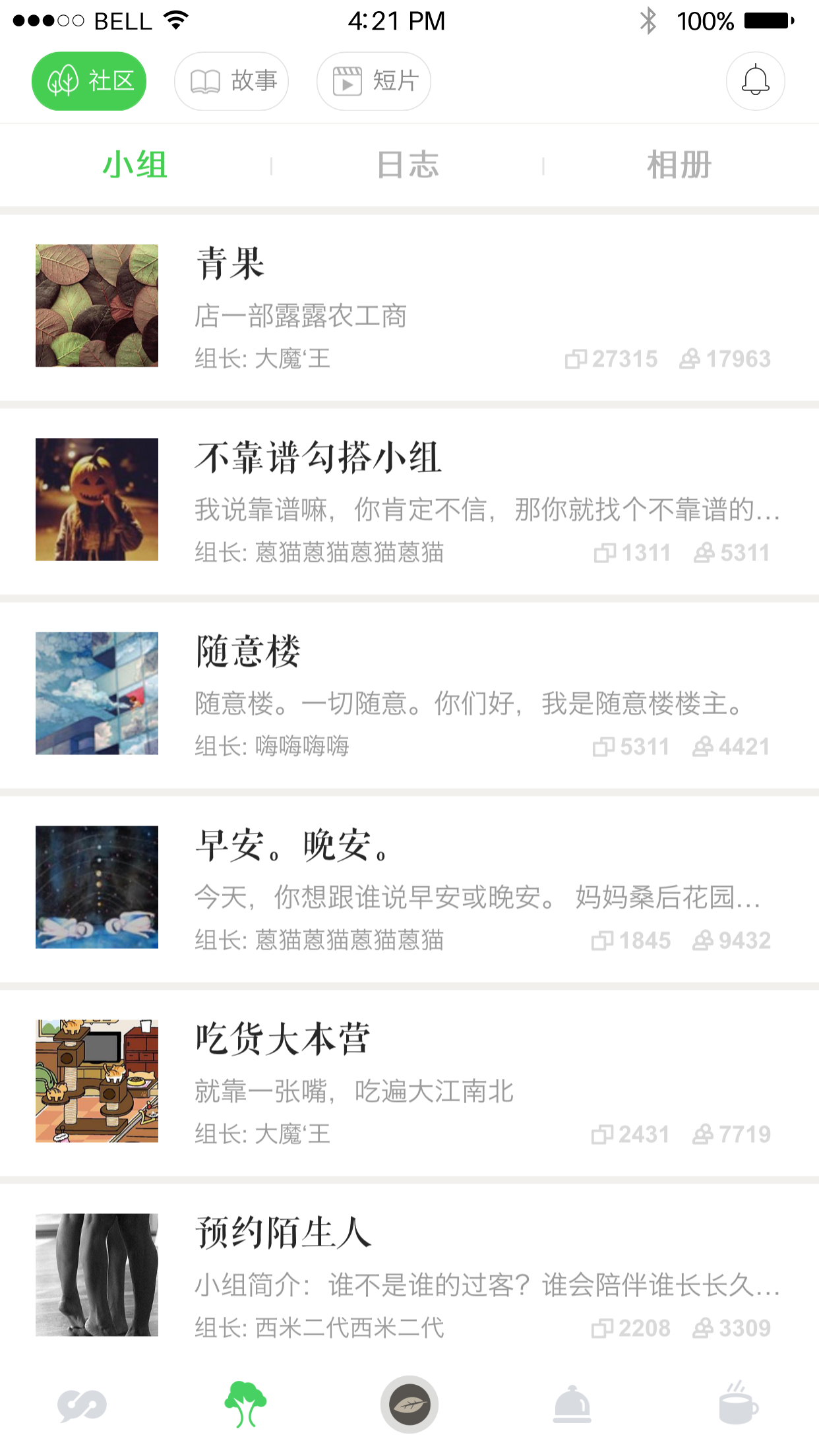Open the 短片 short videos section
The image size is (819, 1456).
coord(374,81)
